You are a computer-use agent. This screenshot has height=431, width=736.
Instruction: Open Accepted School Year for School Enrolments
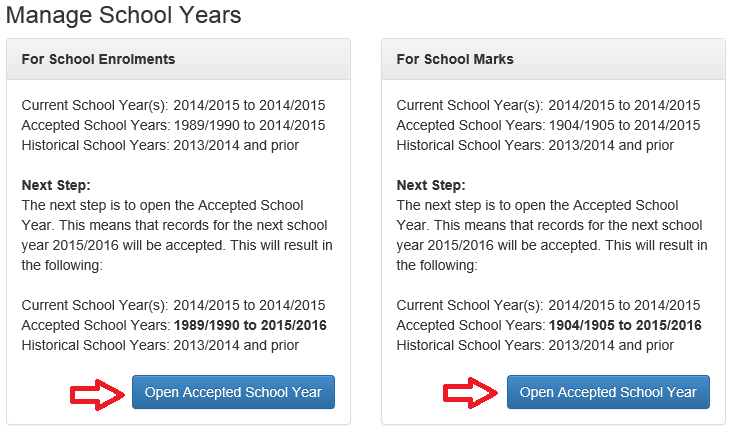tap(233, 392)
